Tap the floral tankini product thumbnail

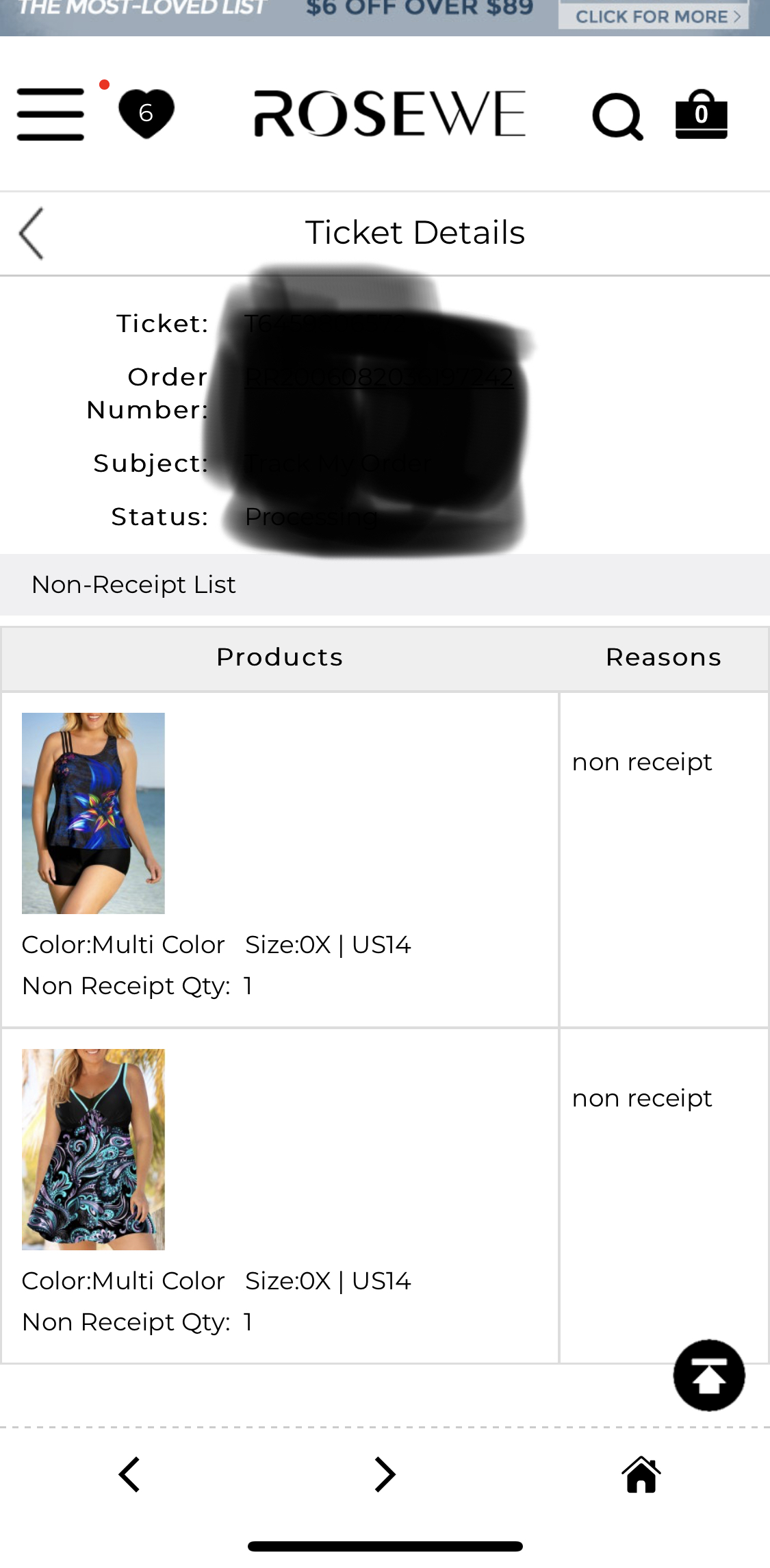94,812
